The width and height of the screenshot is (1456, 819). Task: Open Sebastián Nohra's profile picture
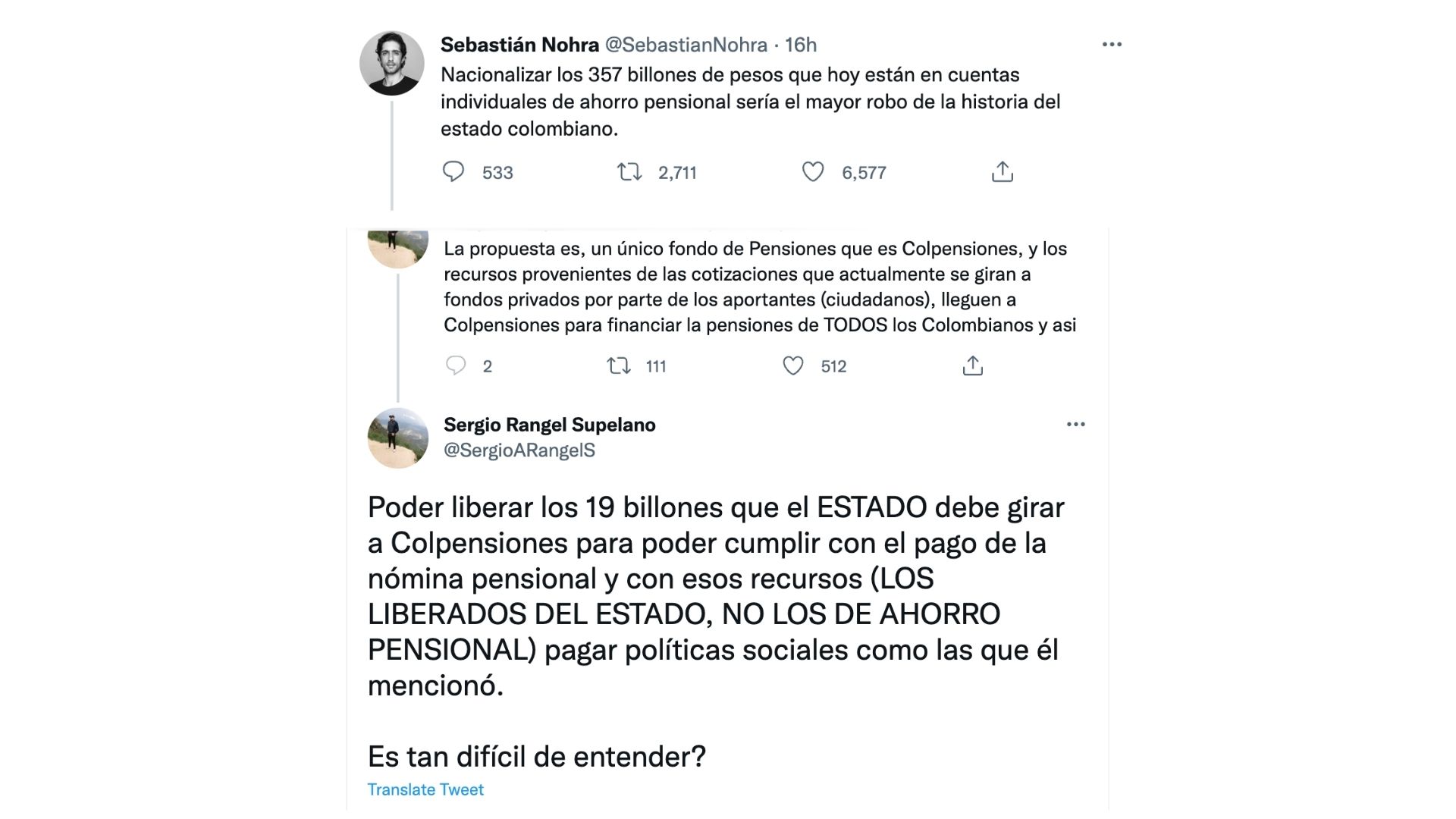[391, 63]
